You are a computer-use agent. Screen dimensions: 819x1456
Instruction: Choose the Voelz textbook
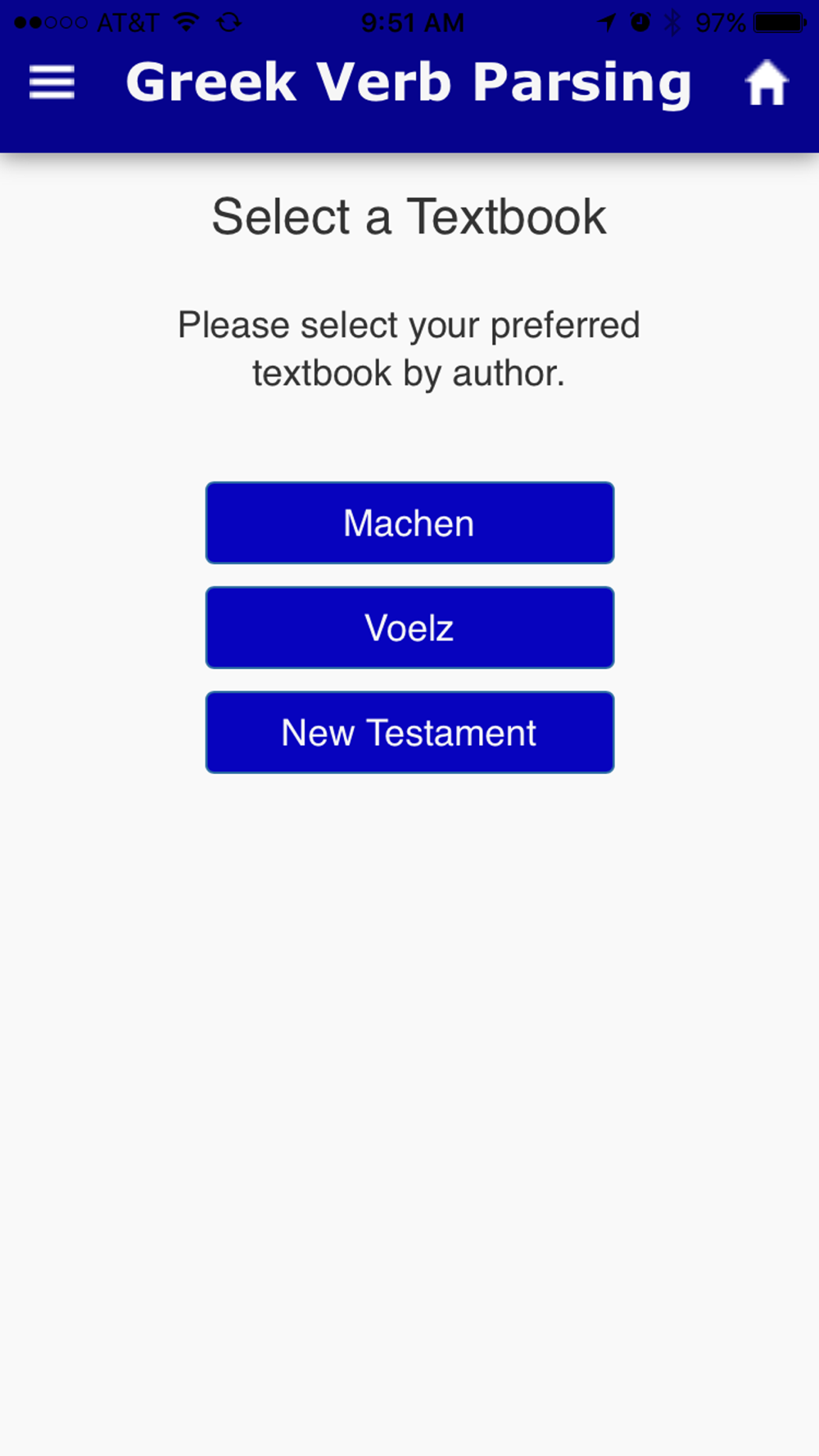tap(409, 627)
